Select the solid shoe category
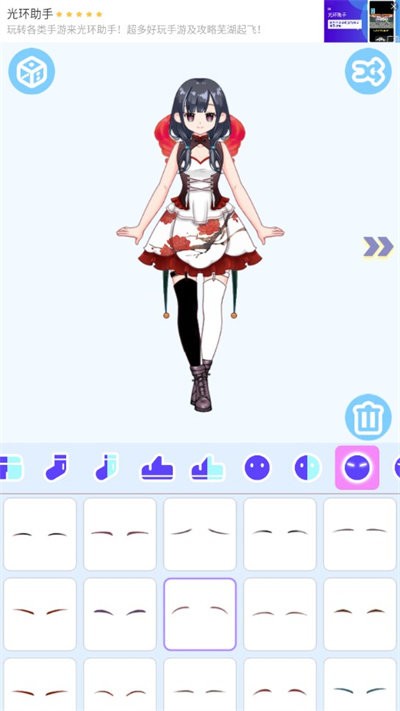400x711 pixels. [x=157, y=468]
